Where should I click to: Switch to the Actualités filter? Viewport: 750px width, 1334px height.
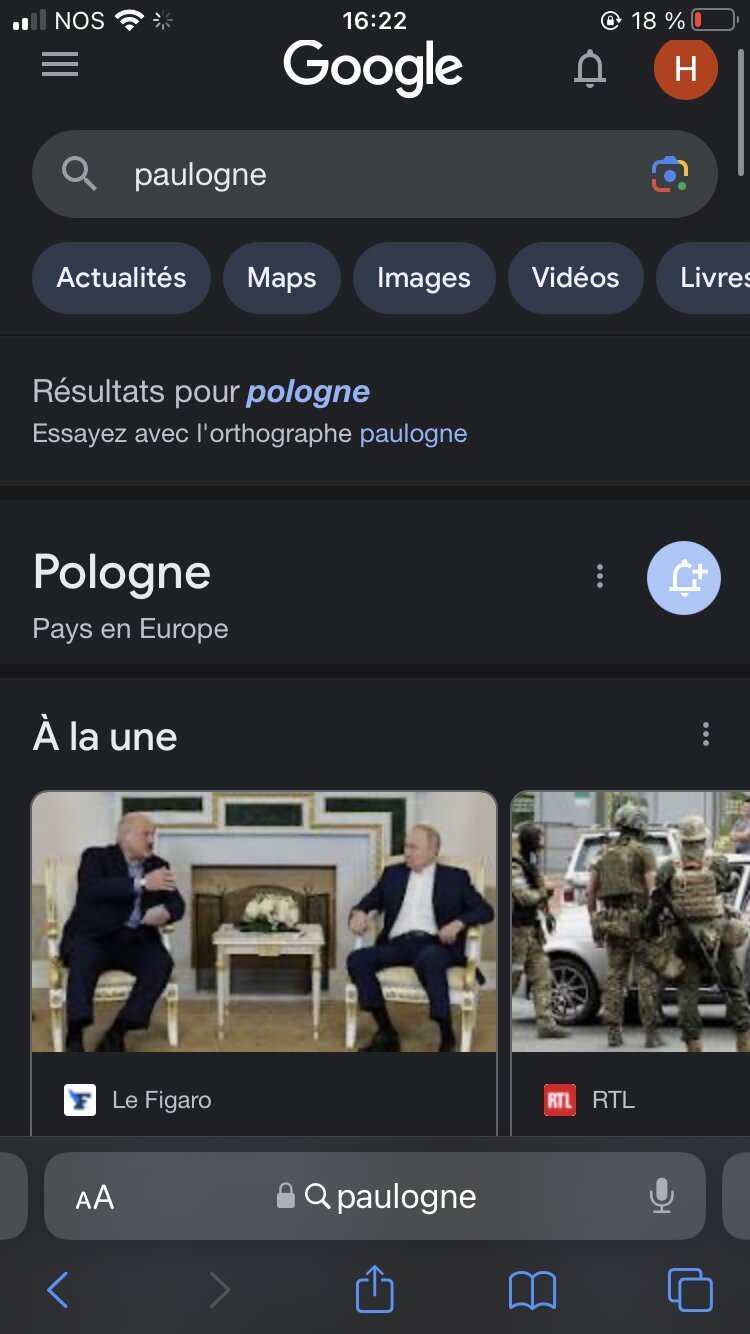[121, 278]
